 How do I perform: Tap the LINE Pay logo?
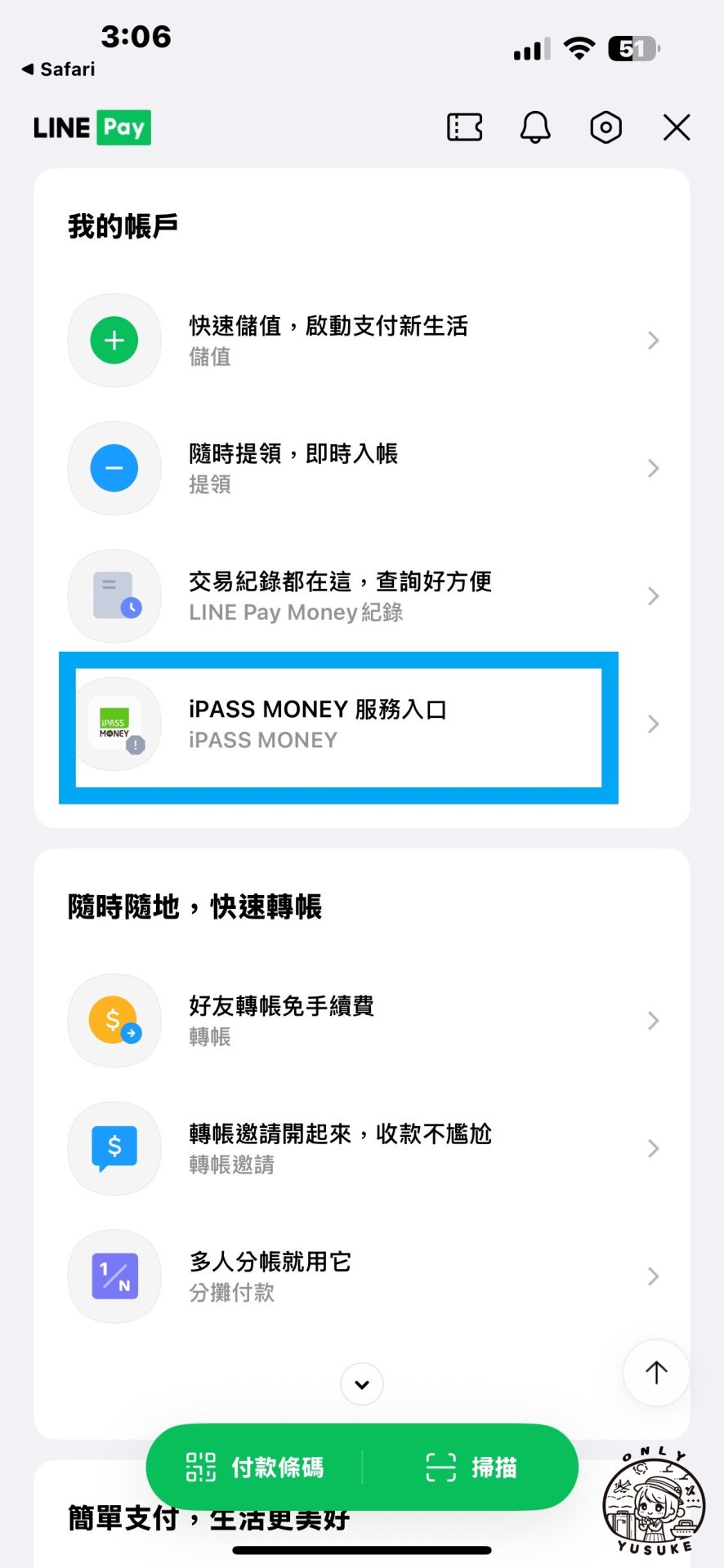tap(92, 127)
